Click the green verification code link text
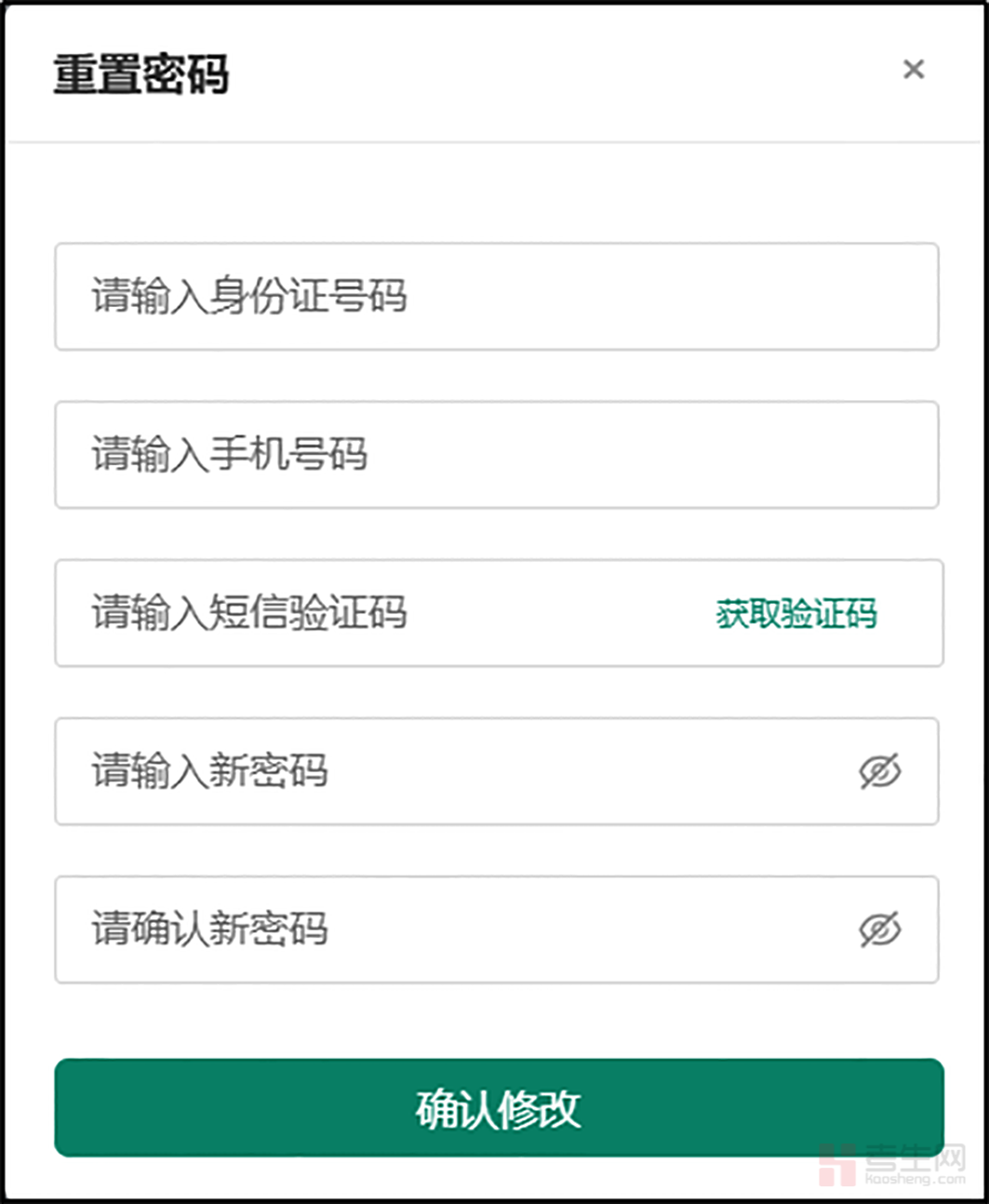This screenshot has width=989, height=1204. [x=795, y=613]
